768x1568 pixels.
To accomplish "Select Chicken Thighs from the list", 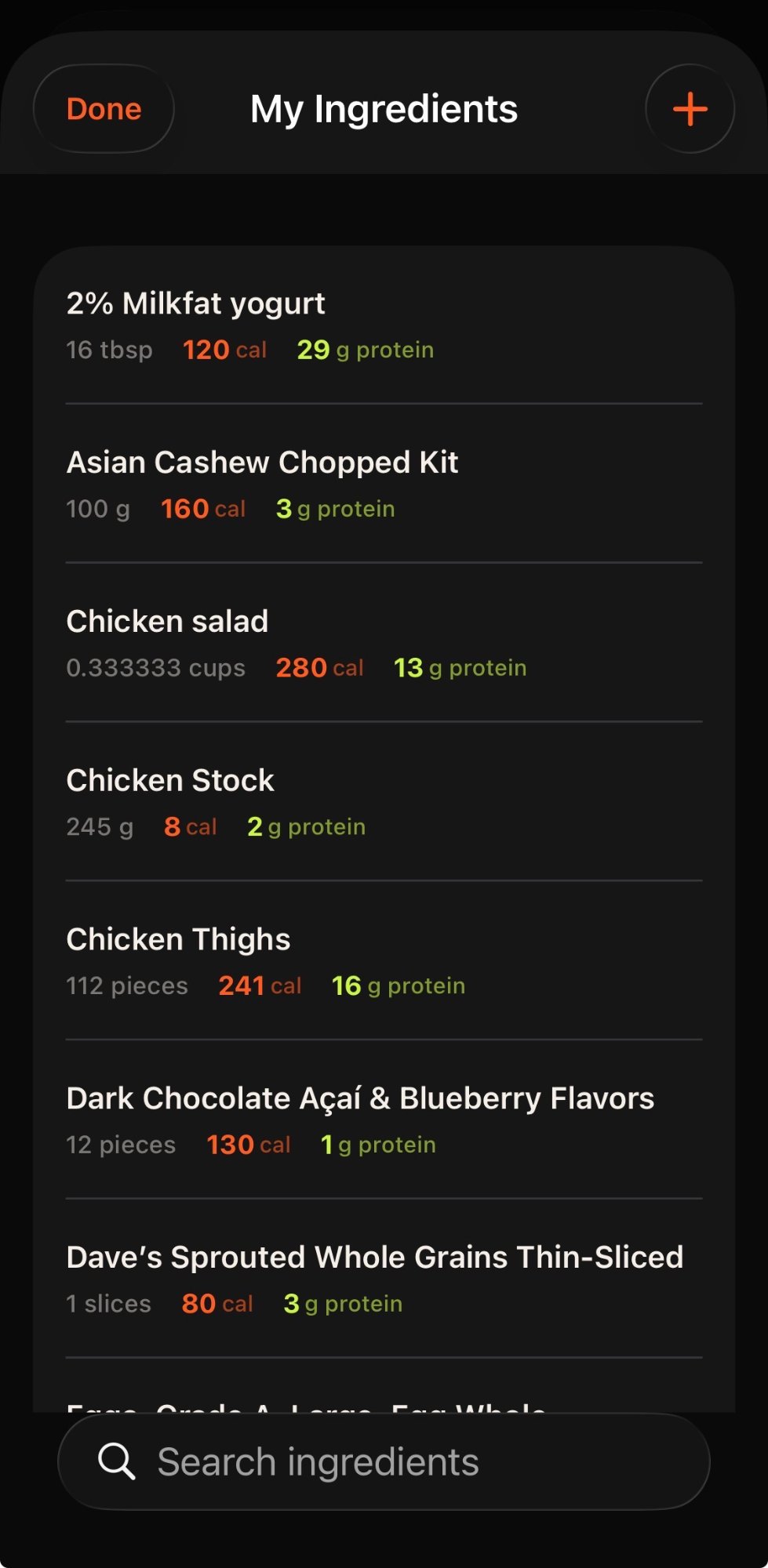I will [178, 938].
